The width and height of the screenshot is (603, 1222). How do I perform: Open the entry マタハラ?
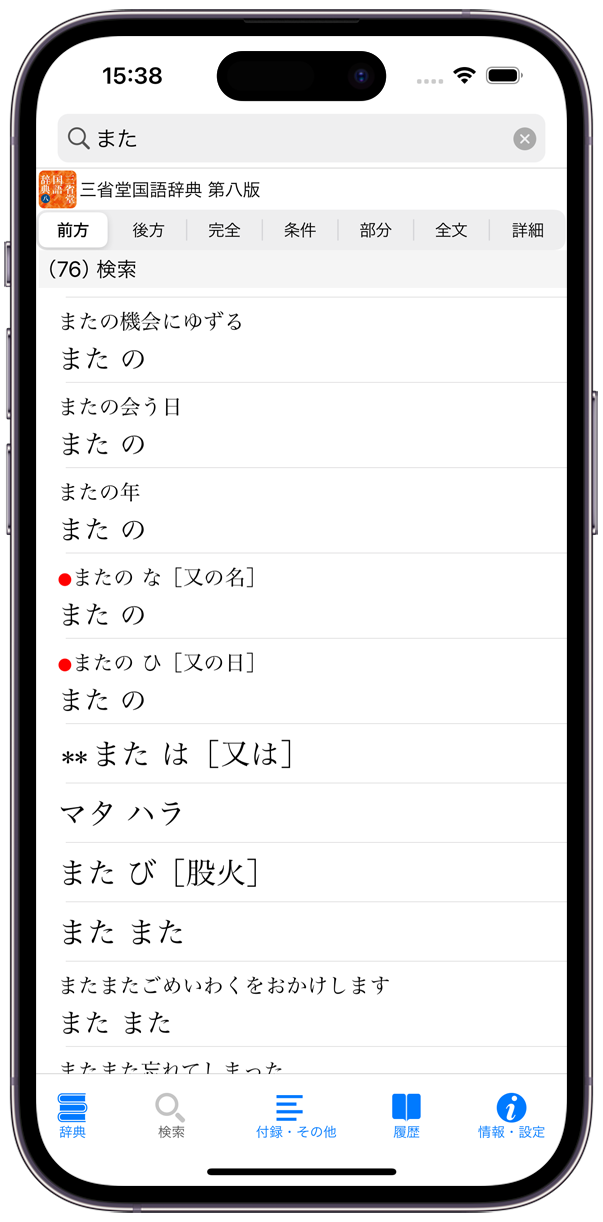300,813
